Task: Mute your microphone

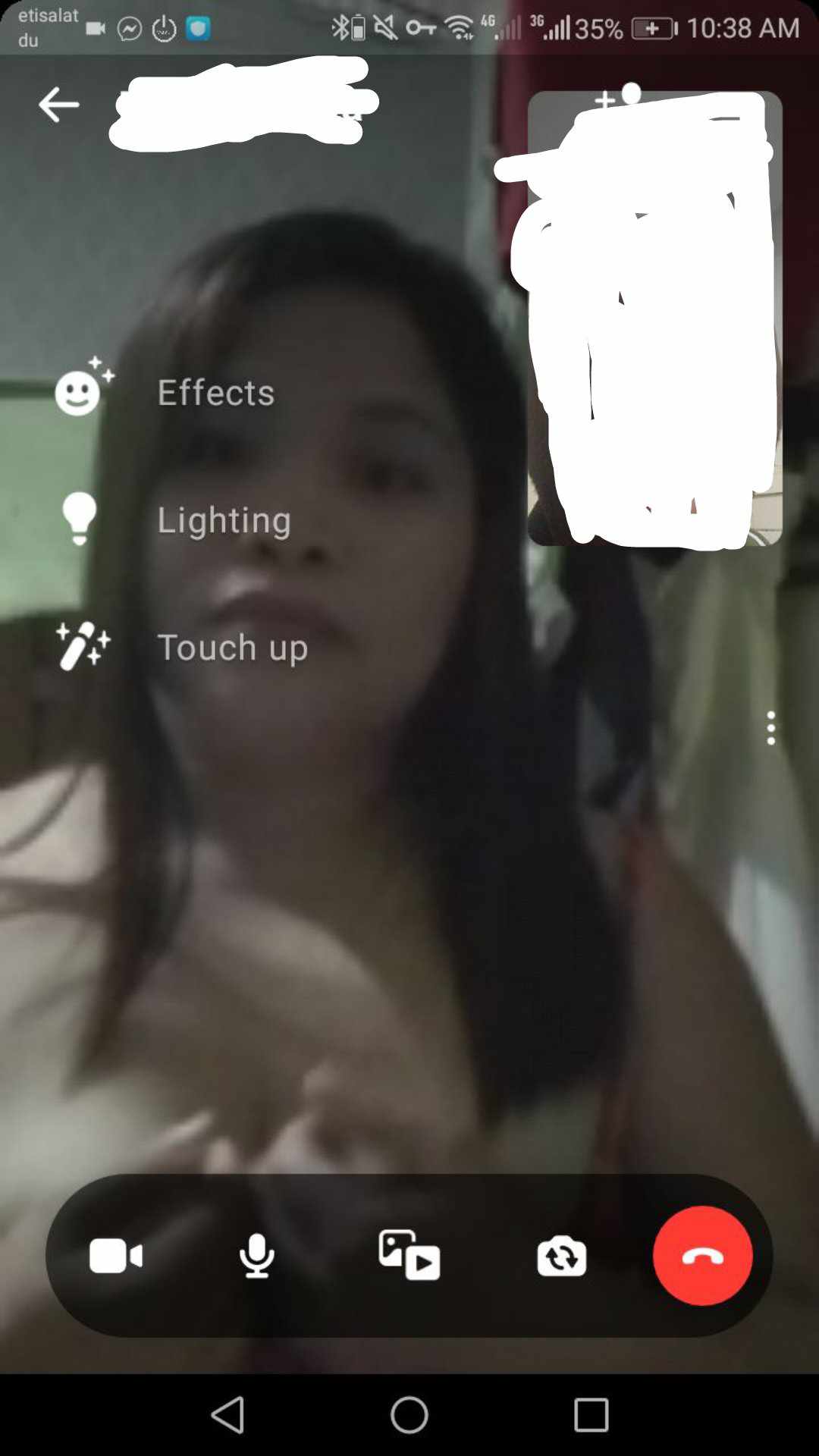Action: [x=257, y=1255]
